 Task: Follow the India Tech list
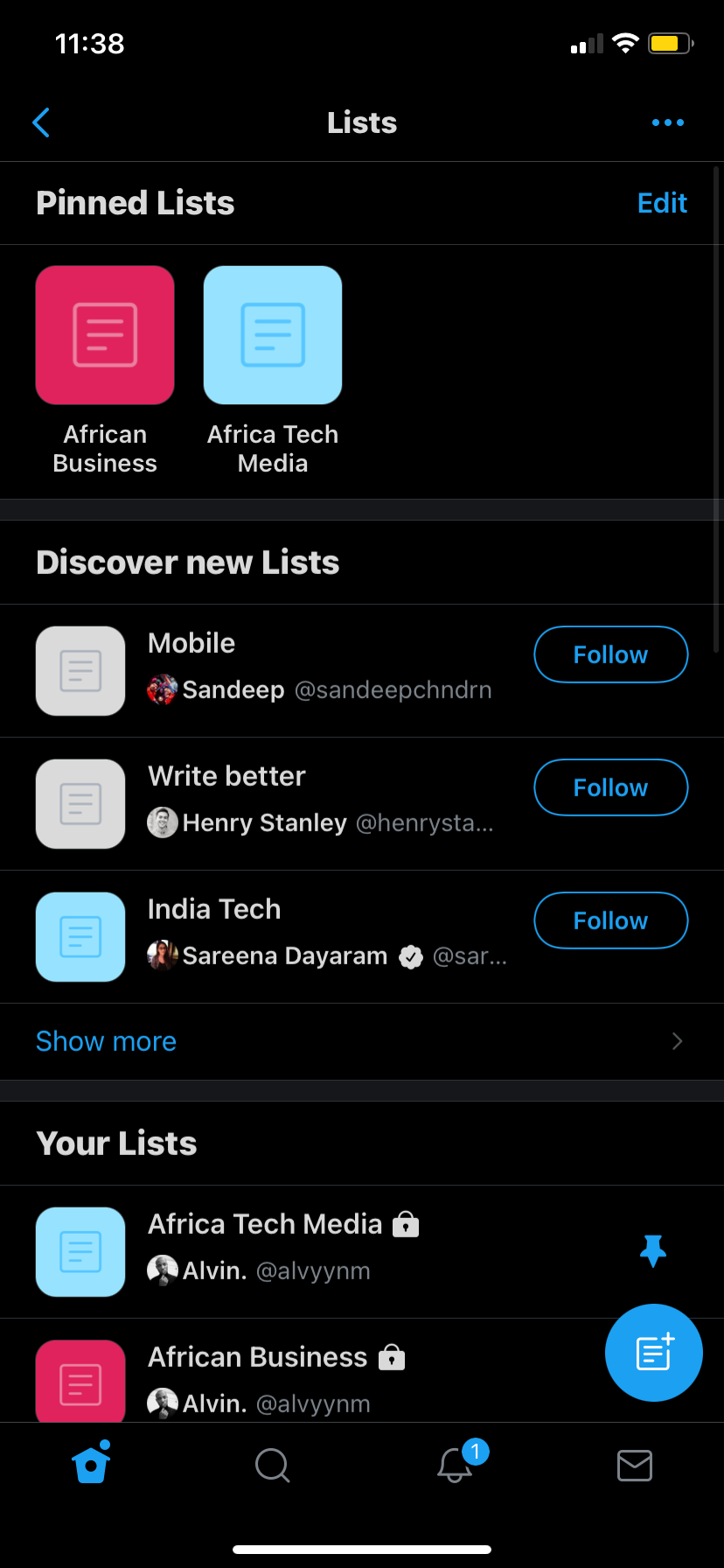(x=610, y=920)
